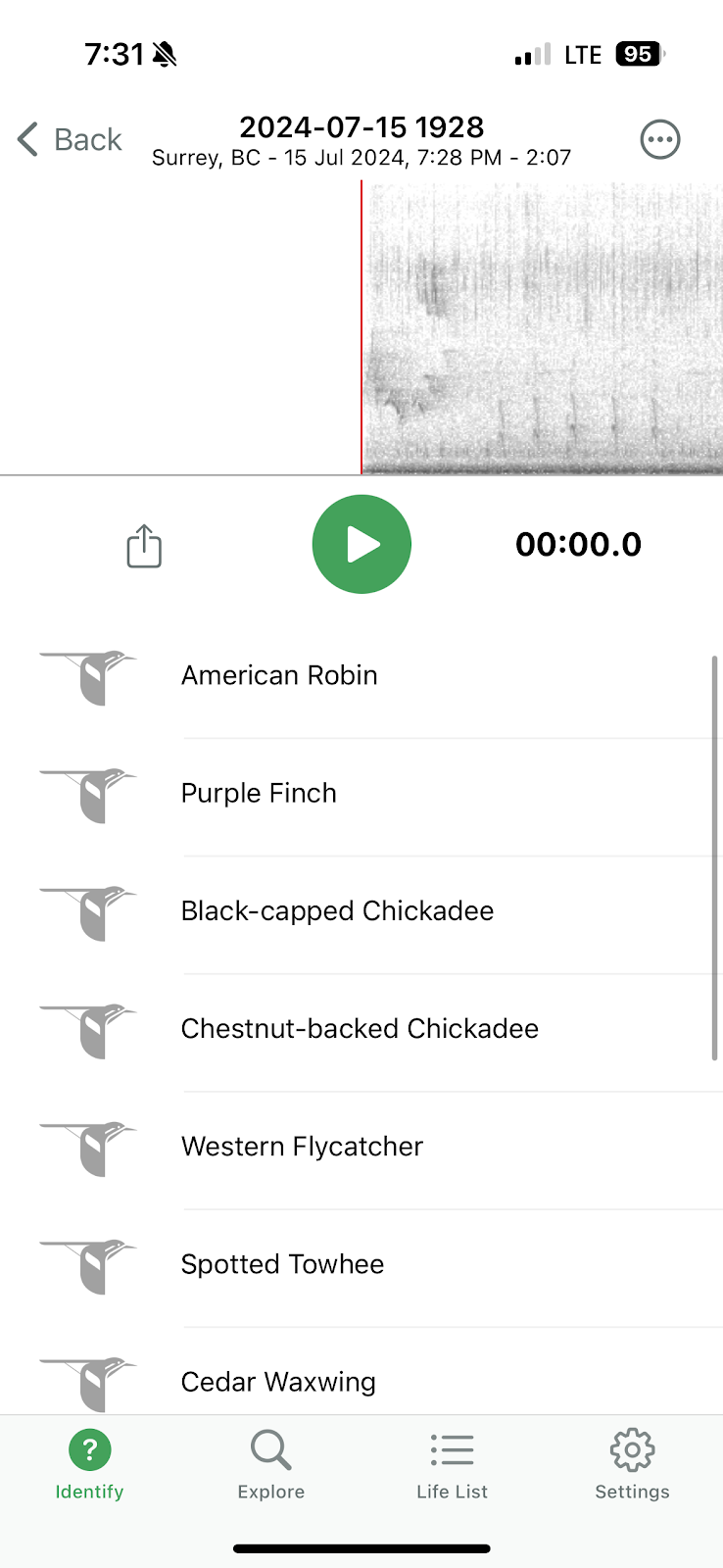Select the Identify tab

(x=89, y=1465)
